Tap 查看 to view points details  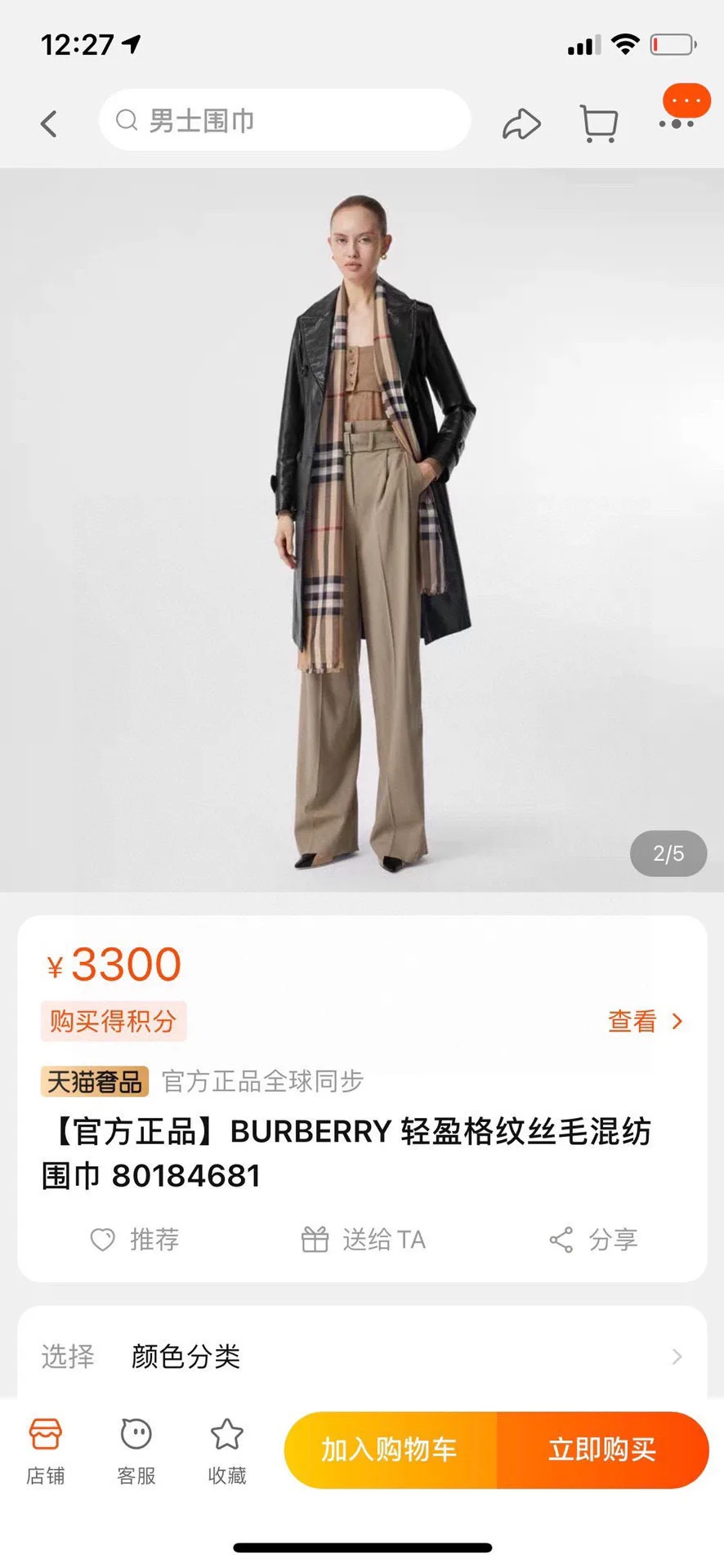[645, 1021]
